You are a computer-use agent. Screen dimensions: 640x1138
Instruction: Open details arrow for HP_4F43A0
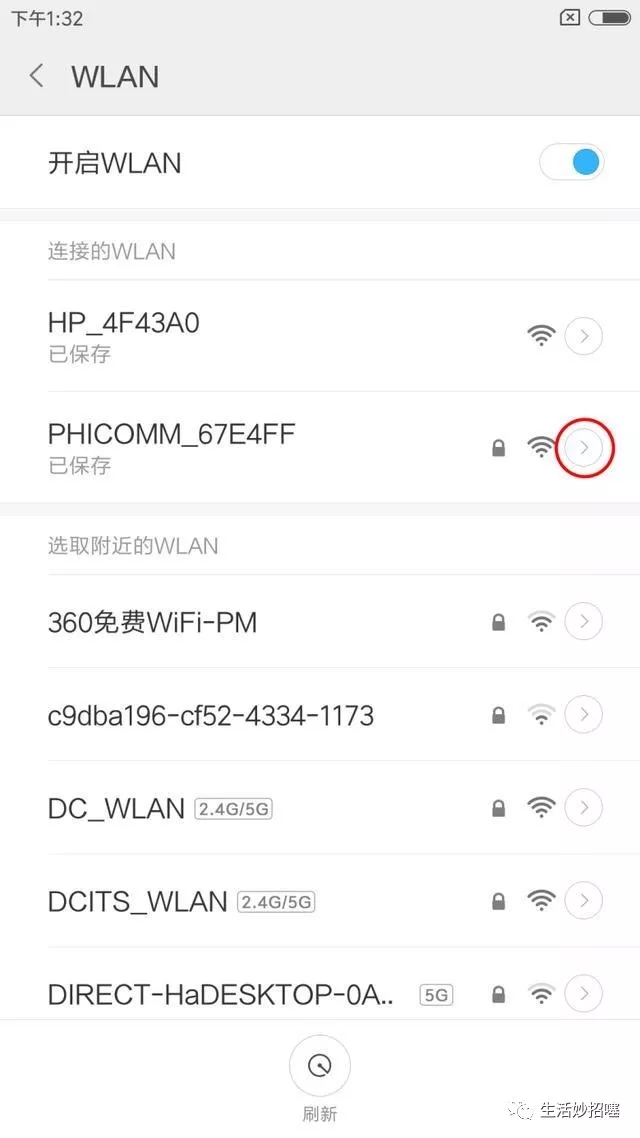(x=584, y=337)
